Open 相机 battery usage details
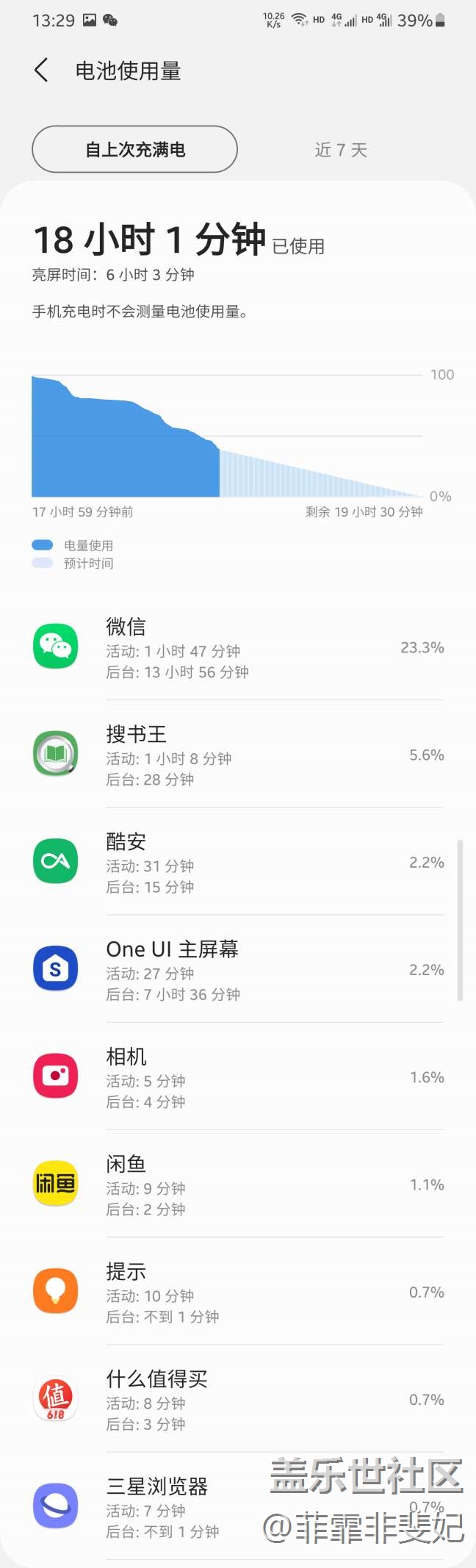 [x=238, y=1076]
